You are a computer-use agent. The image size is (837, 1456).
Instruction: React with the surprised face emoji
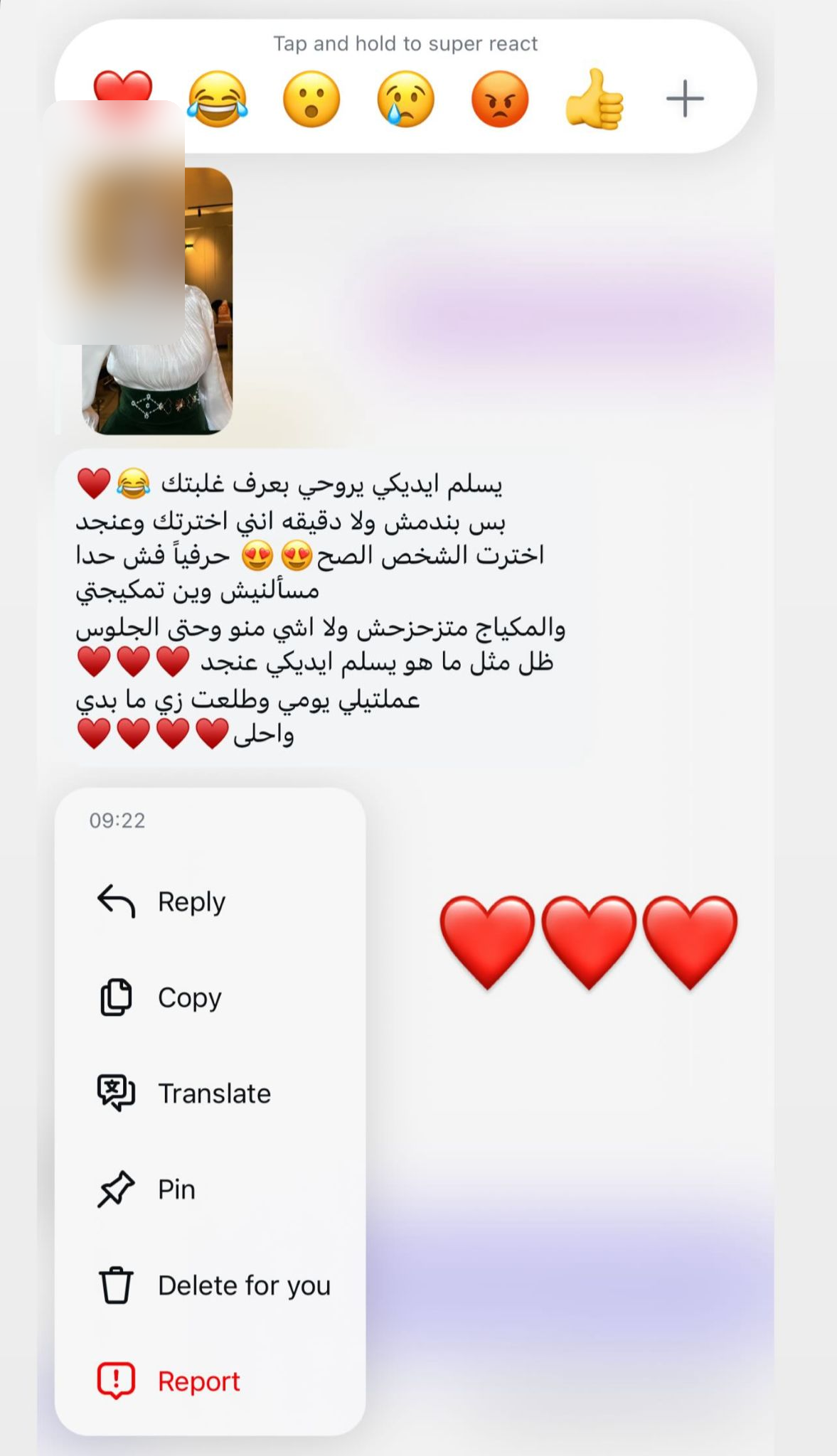tap(311, 99)
